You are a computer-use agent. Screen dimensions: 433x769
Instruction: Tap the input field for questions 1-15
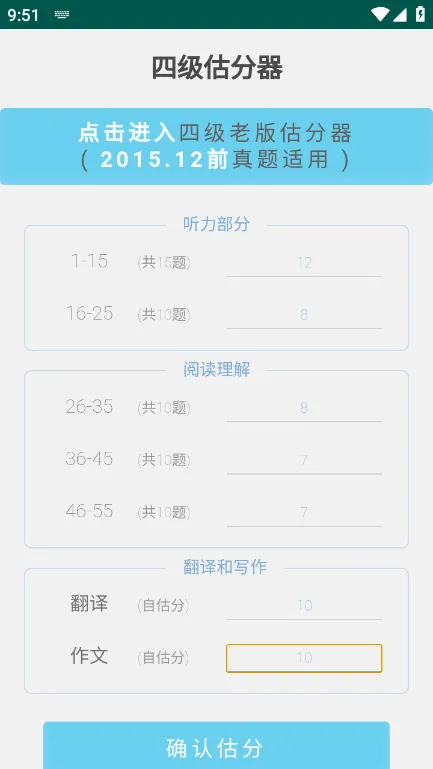(x=304, y=263)
